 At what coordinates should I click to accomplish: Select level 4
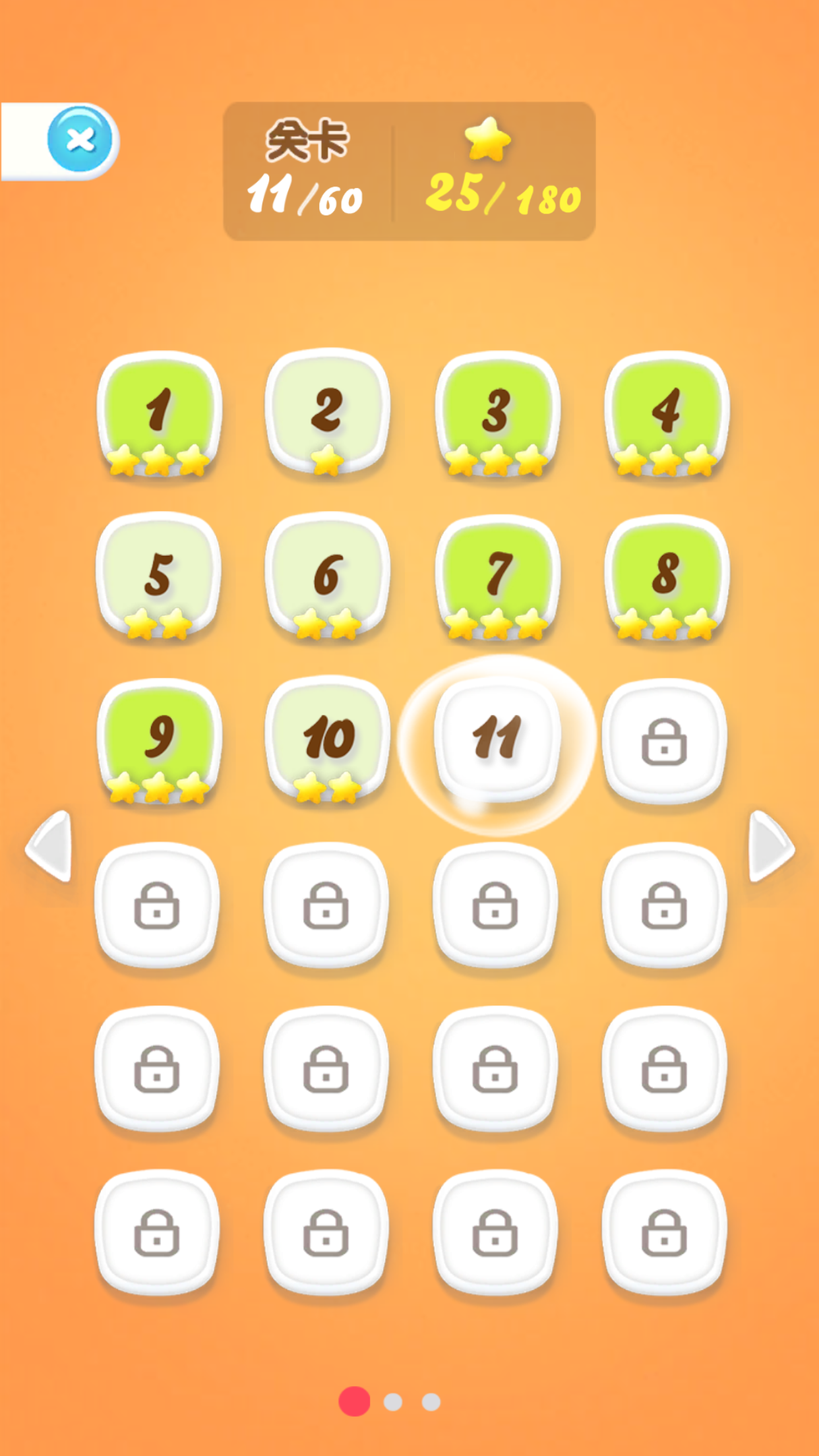[x=667, y=412]
